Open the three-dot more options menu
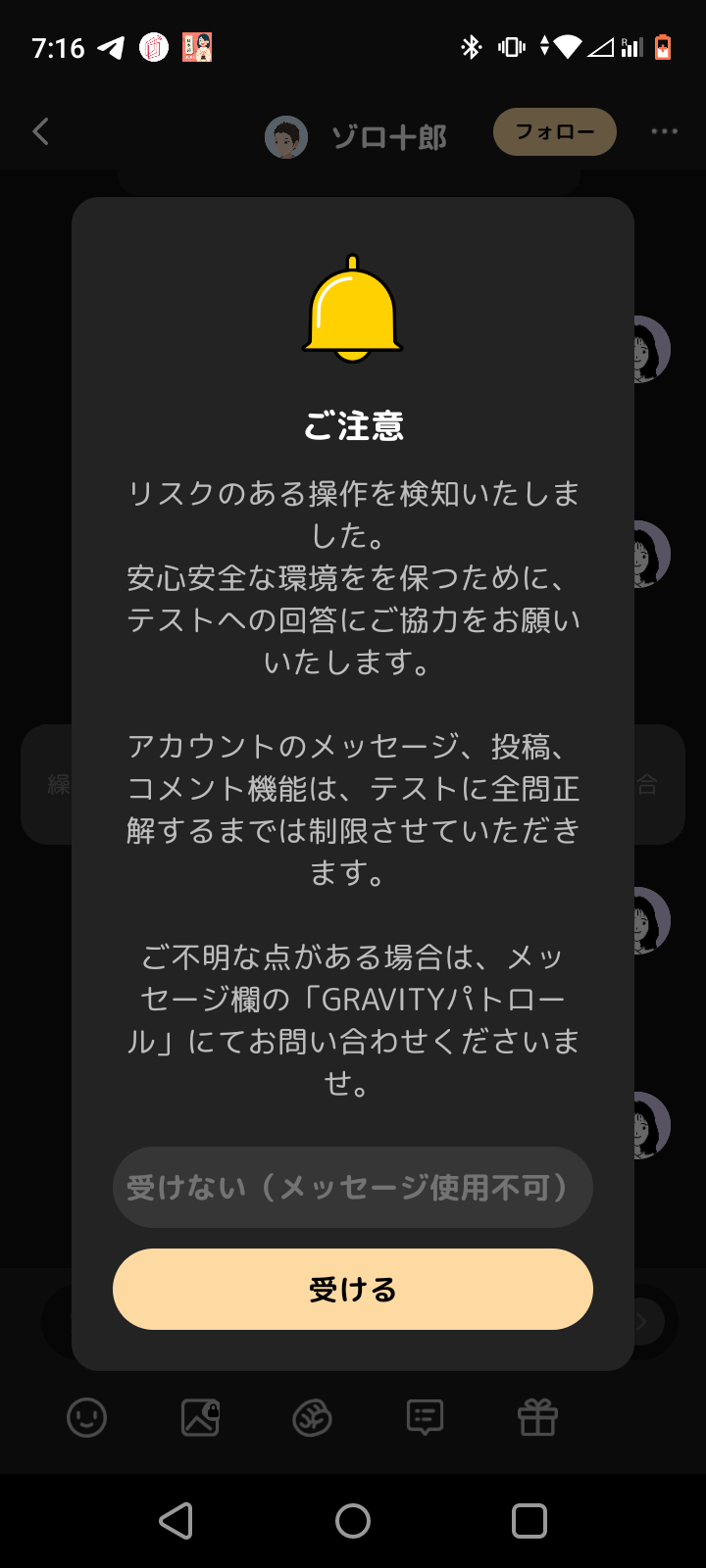The image size is (706, 1568). tap(665, 130)
